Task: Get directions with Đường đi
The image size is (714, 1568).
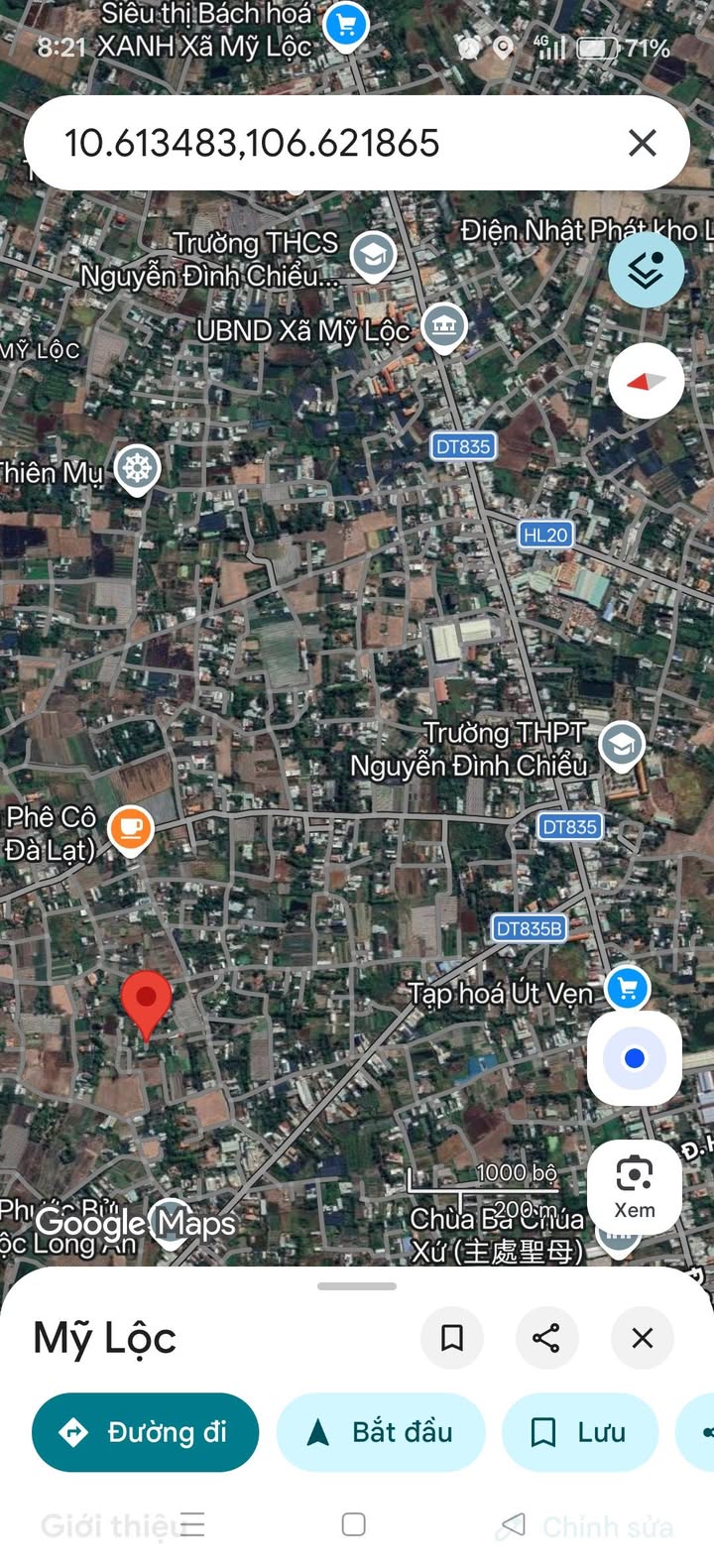Action: 145,1432
